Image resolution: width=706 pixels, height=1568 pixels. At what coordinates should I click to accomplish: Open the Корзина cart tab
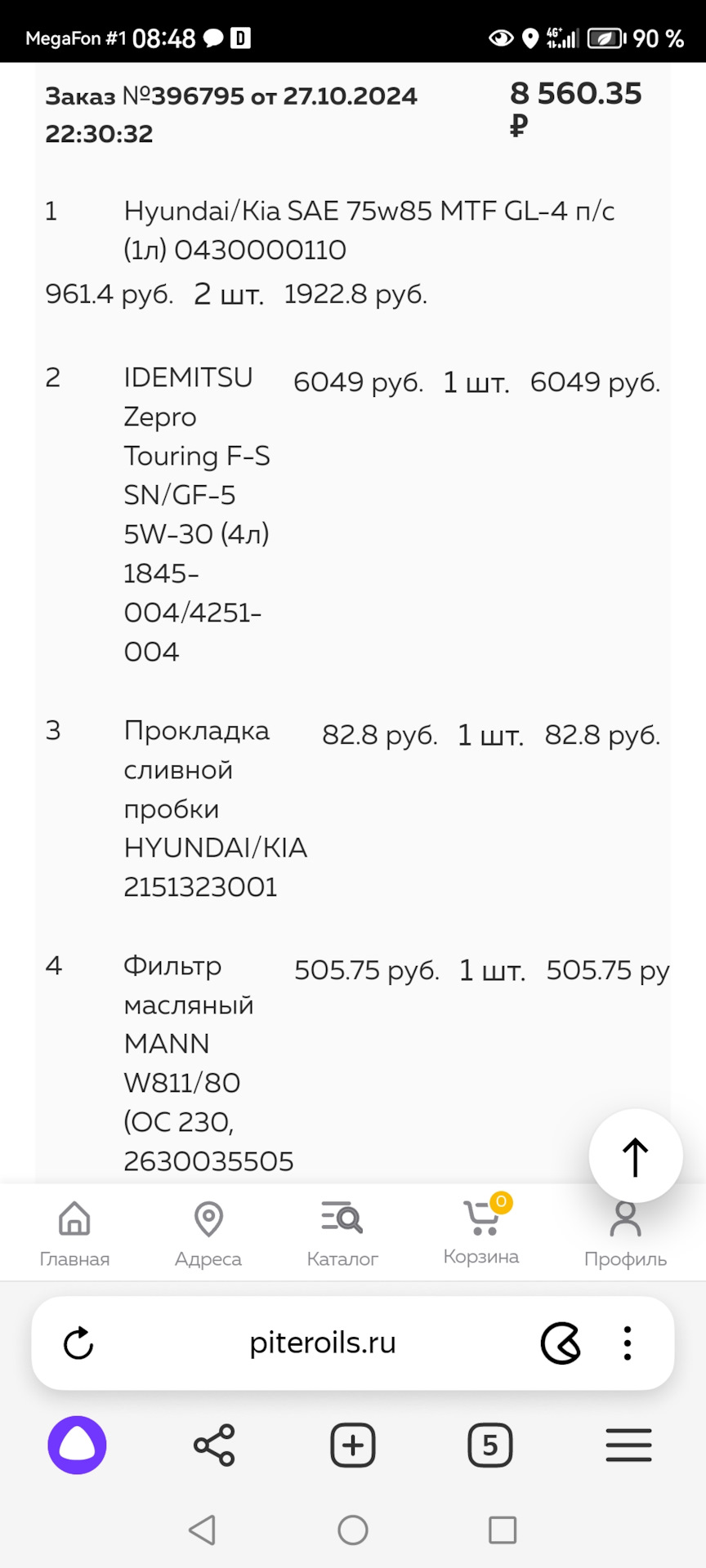click(x=481, y=1231)
